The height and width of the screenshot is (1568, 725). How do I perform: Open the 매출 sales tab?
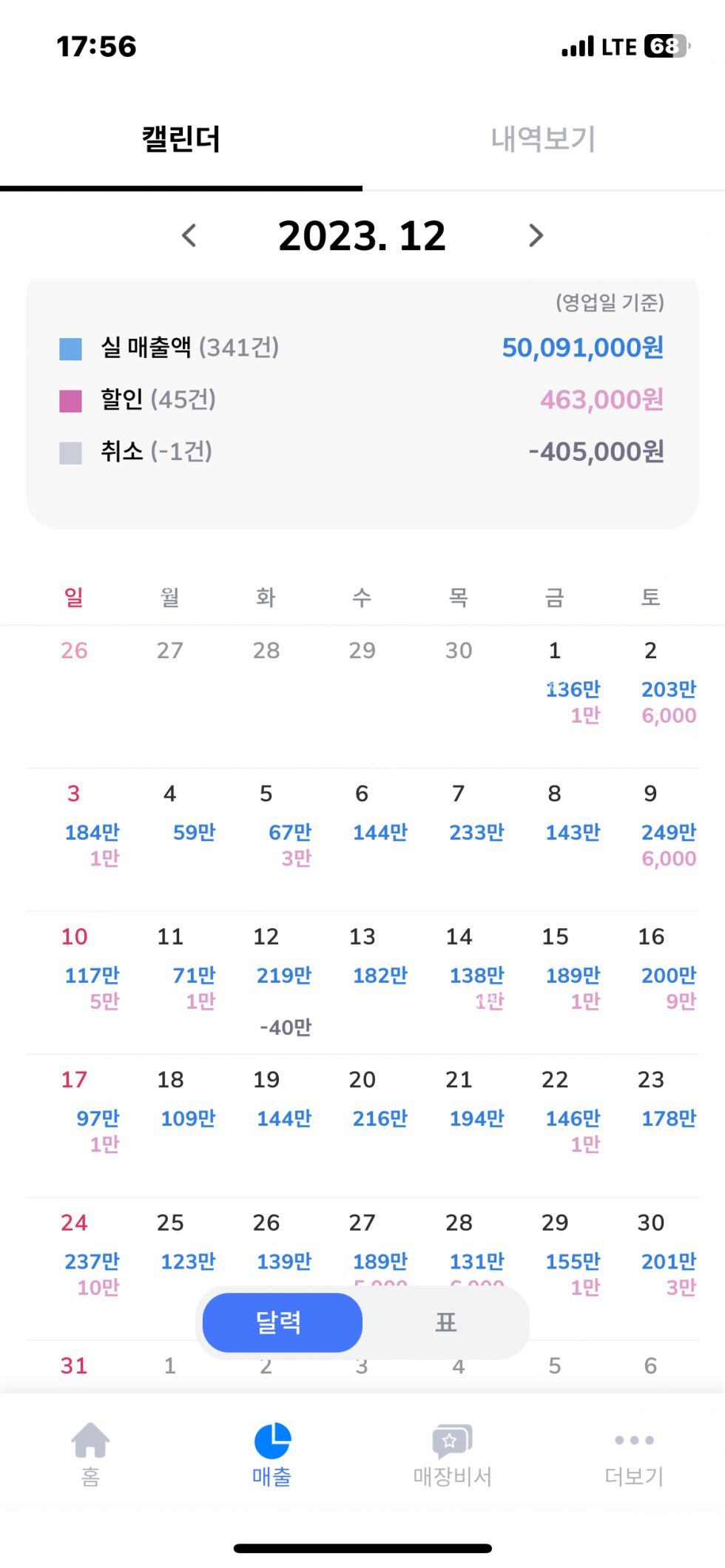[x=272, y=1453]
